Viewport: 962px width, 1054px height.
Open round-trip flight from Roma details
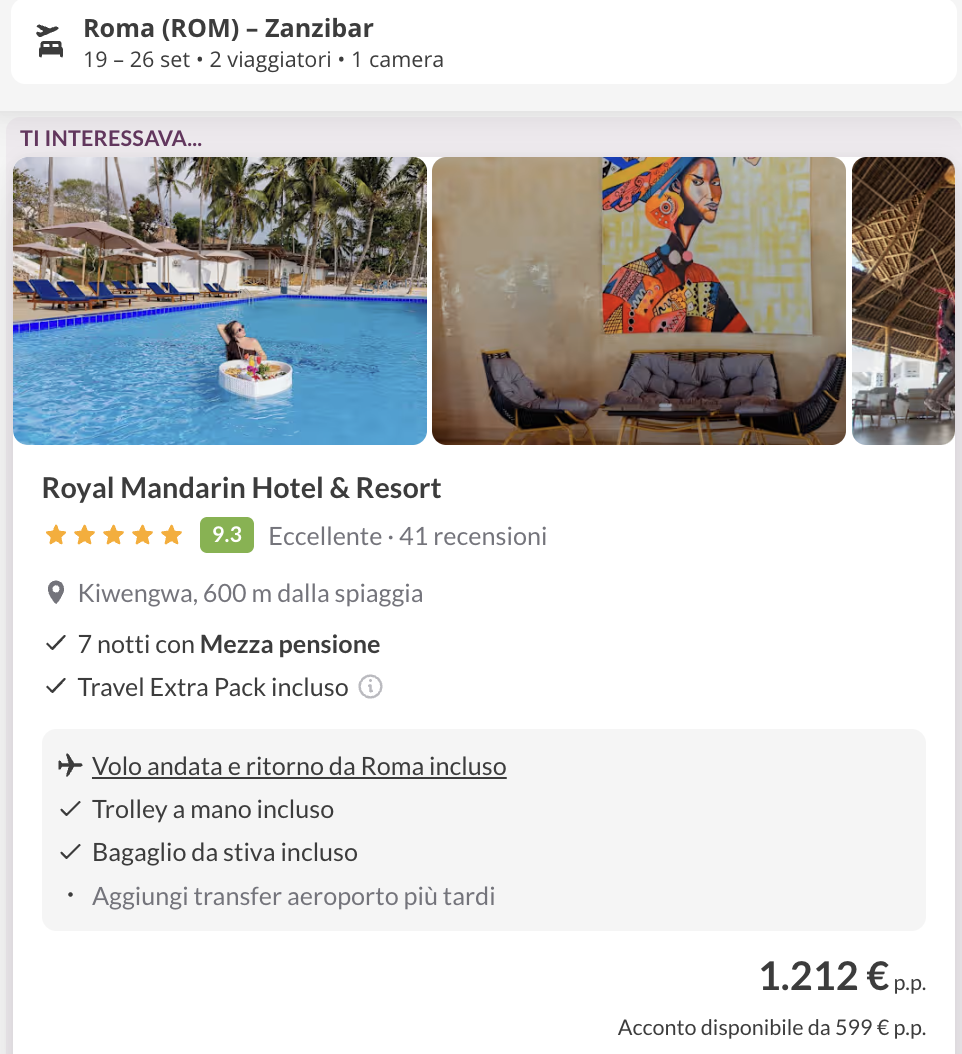[299, 766]
